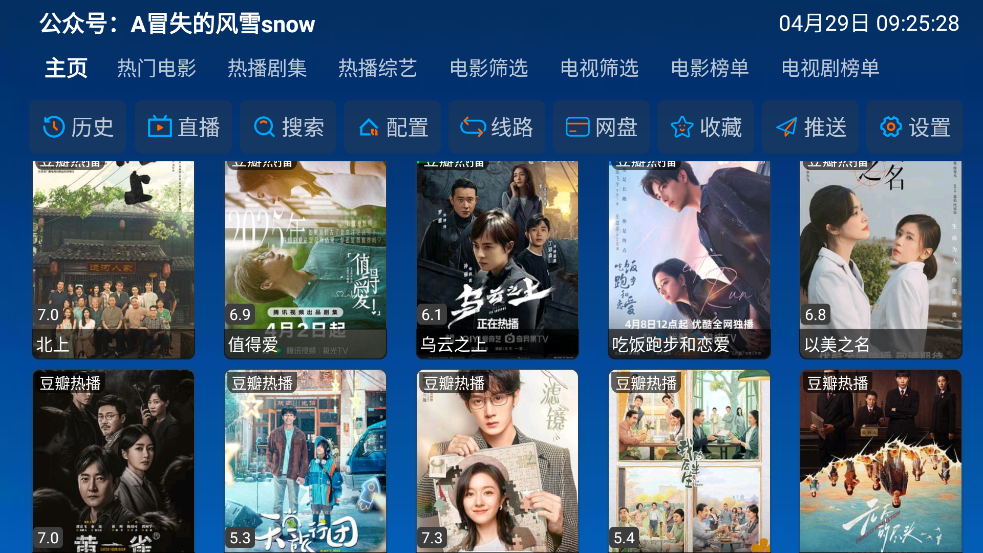Select the 电影筛选 tab
983x553 pixels.
488,69
